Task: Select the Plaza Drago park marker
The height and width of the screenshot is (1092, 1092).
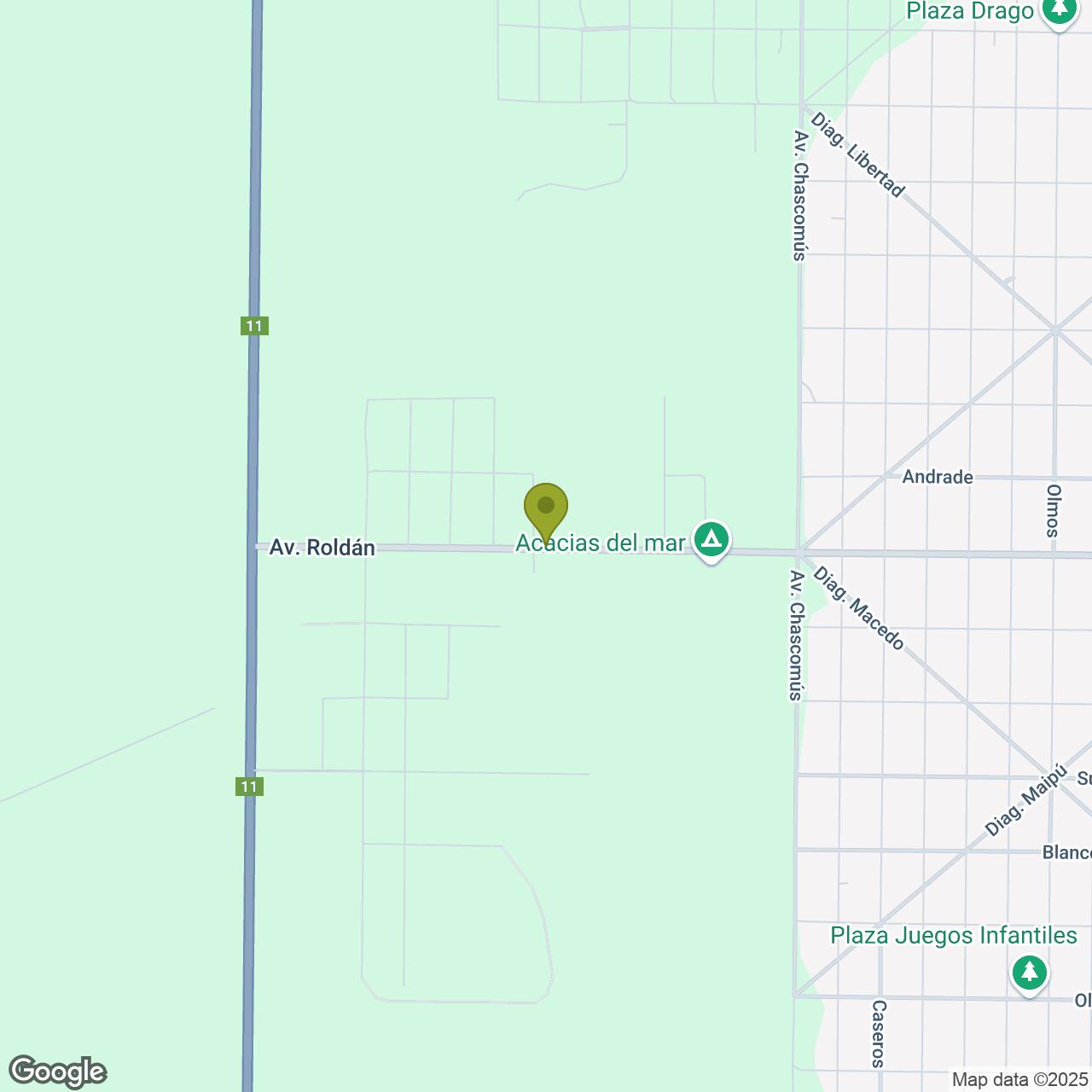Action: tap(1060, 10)
